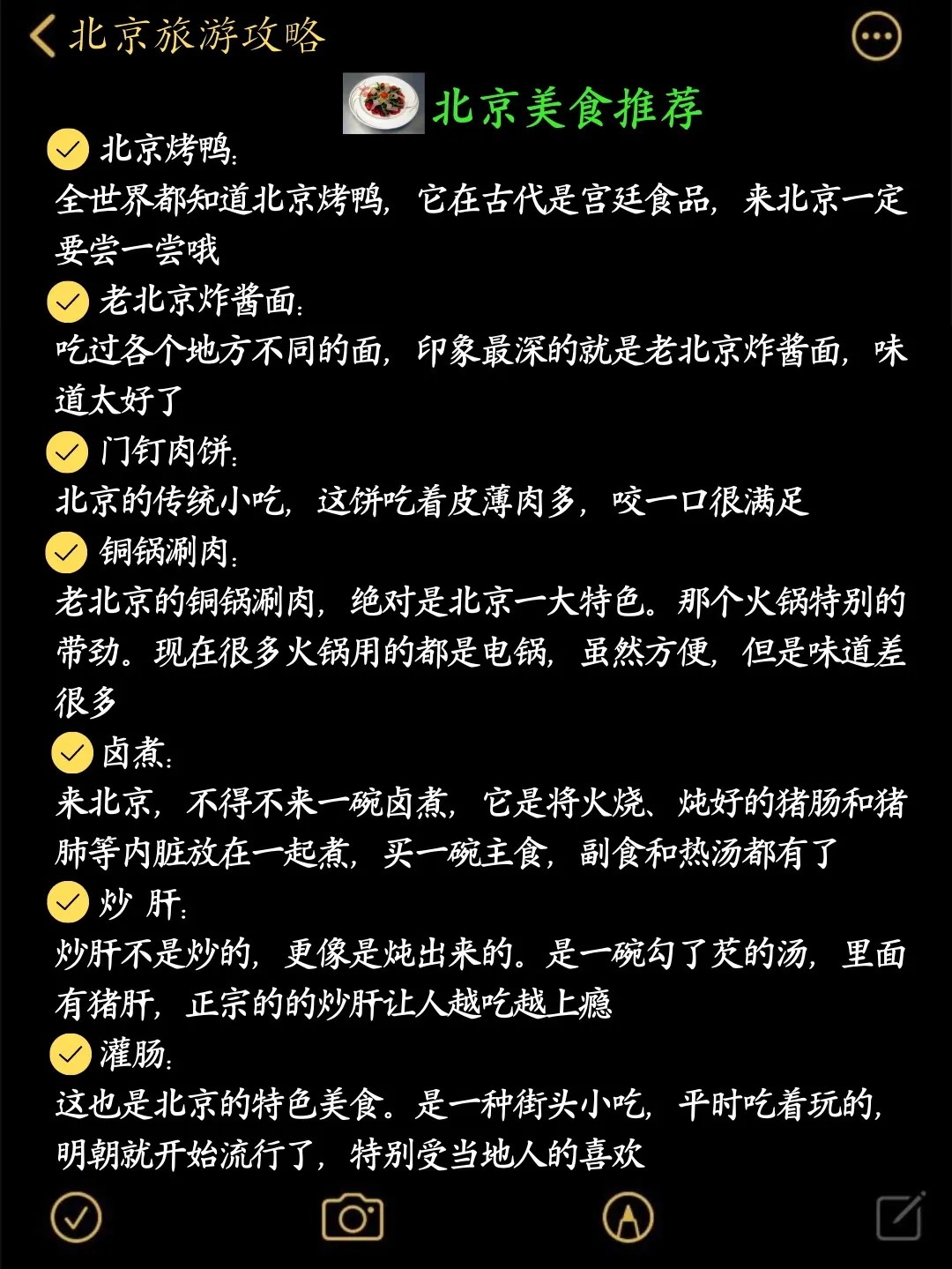Compose a new note
Viewport: 952px width, 1269px height.
(900, 1218)
